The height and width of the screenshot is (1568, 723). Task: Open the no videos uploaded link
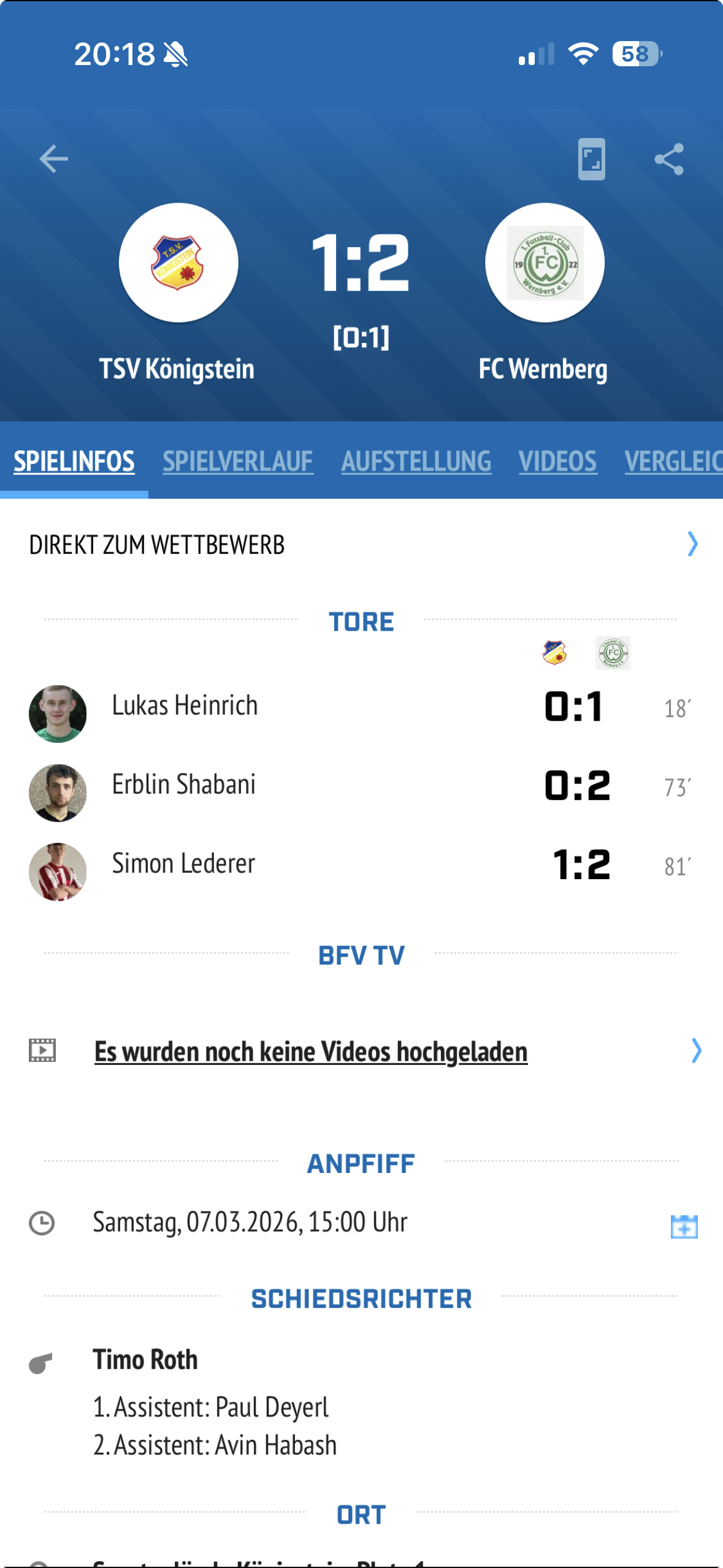pos(311,1051)
